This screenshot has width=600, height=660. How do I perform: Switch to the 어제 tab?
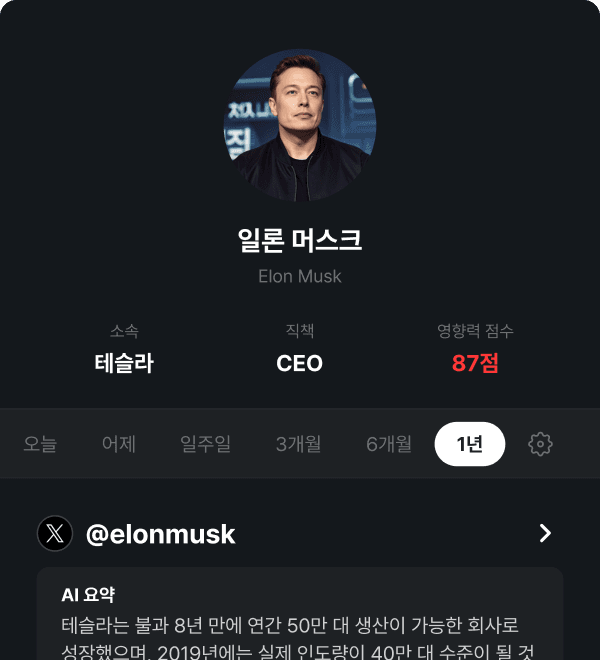pyautogui.click(x=119, y=444)
